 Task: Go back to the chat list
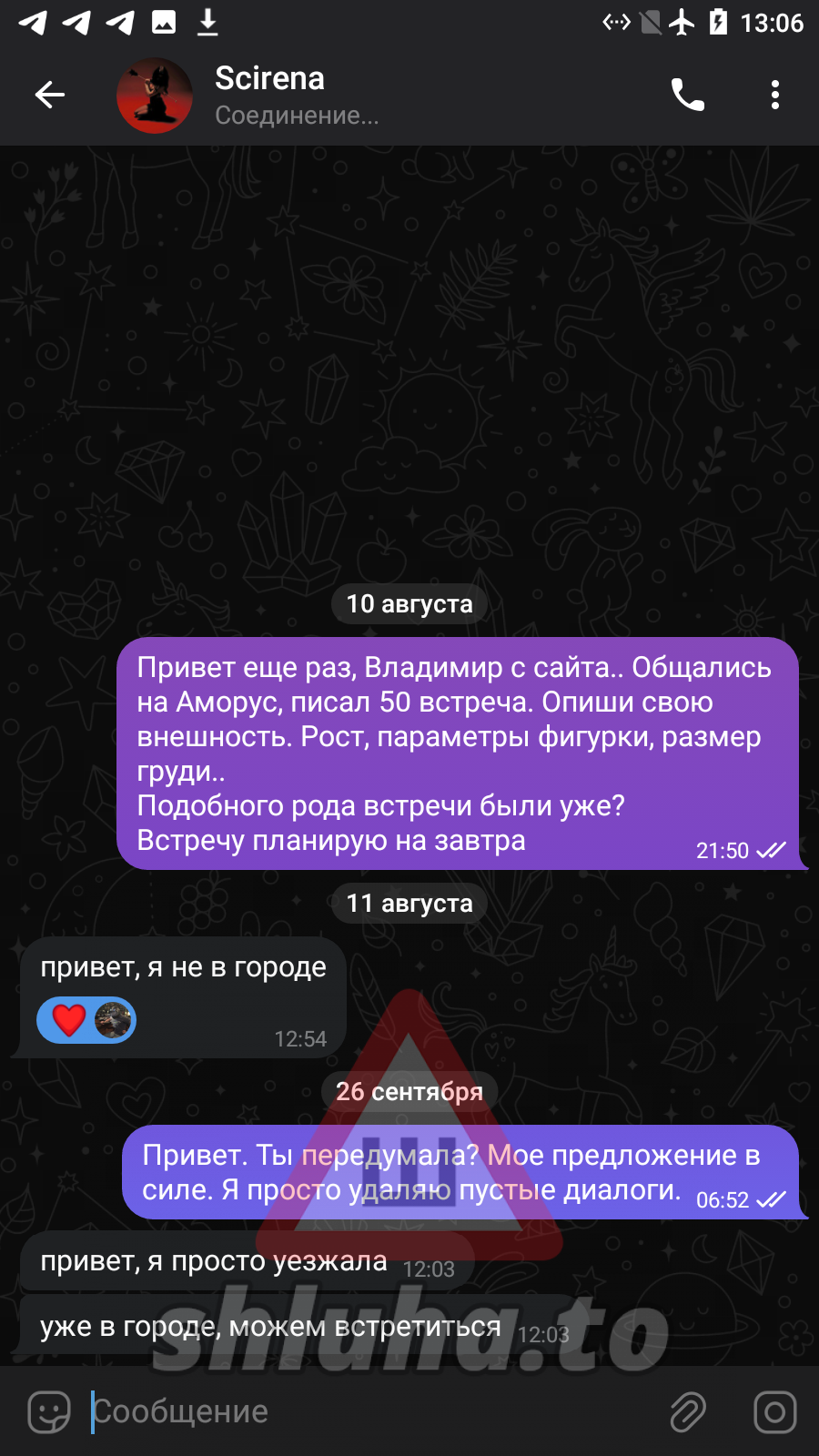(x=50, y=95)
